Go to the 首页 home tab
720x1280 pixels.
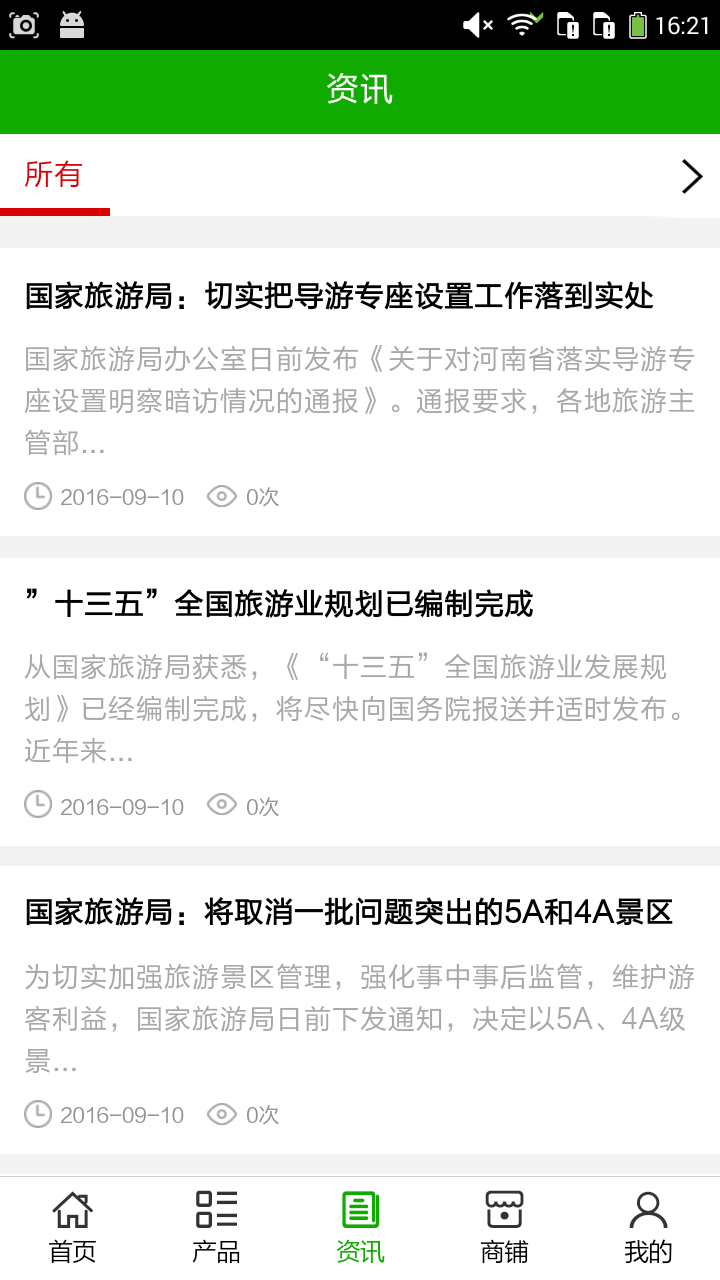(x=72, y=1226)
